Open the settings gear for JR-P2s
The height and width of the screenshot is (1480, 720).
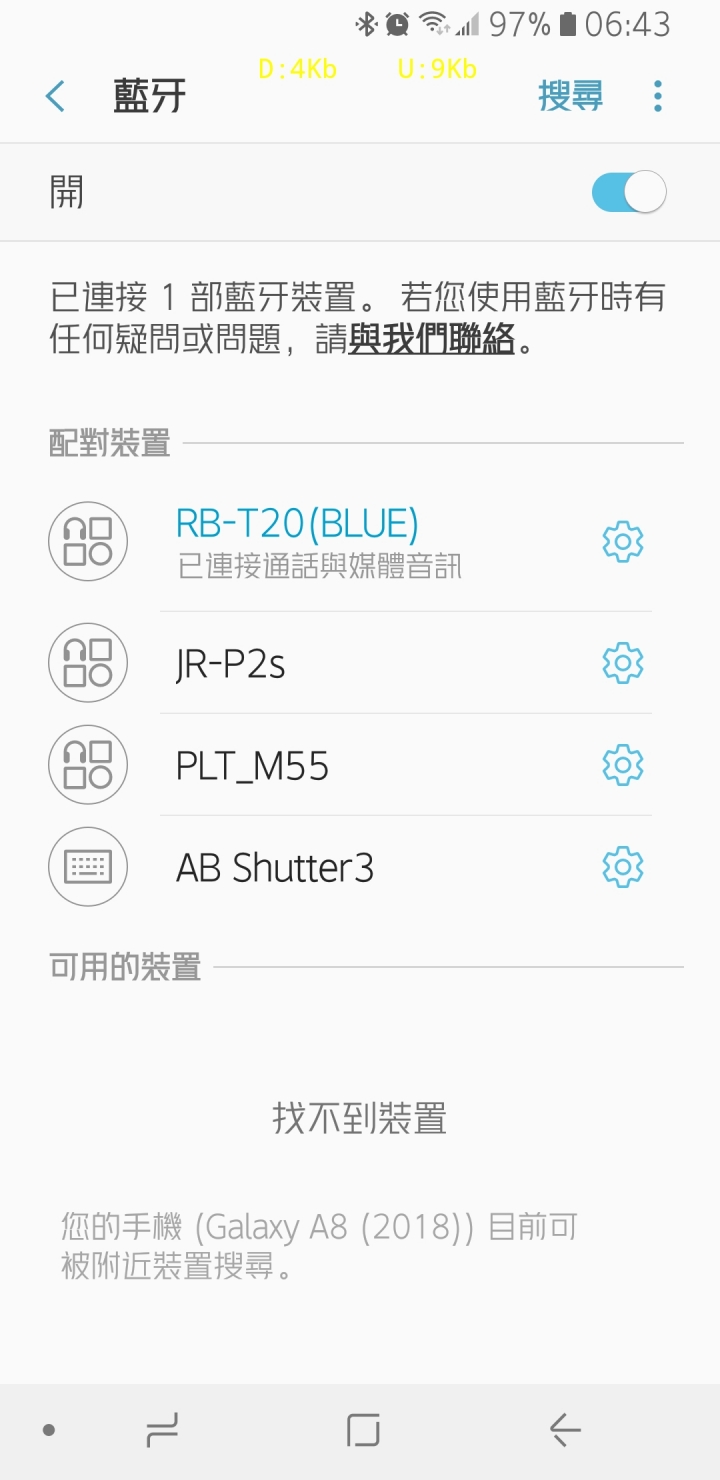(623, 663)
